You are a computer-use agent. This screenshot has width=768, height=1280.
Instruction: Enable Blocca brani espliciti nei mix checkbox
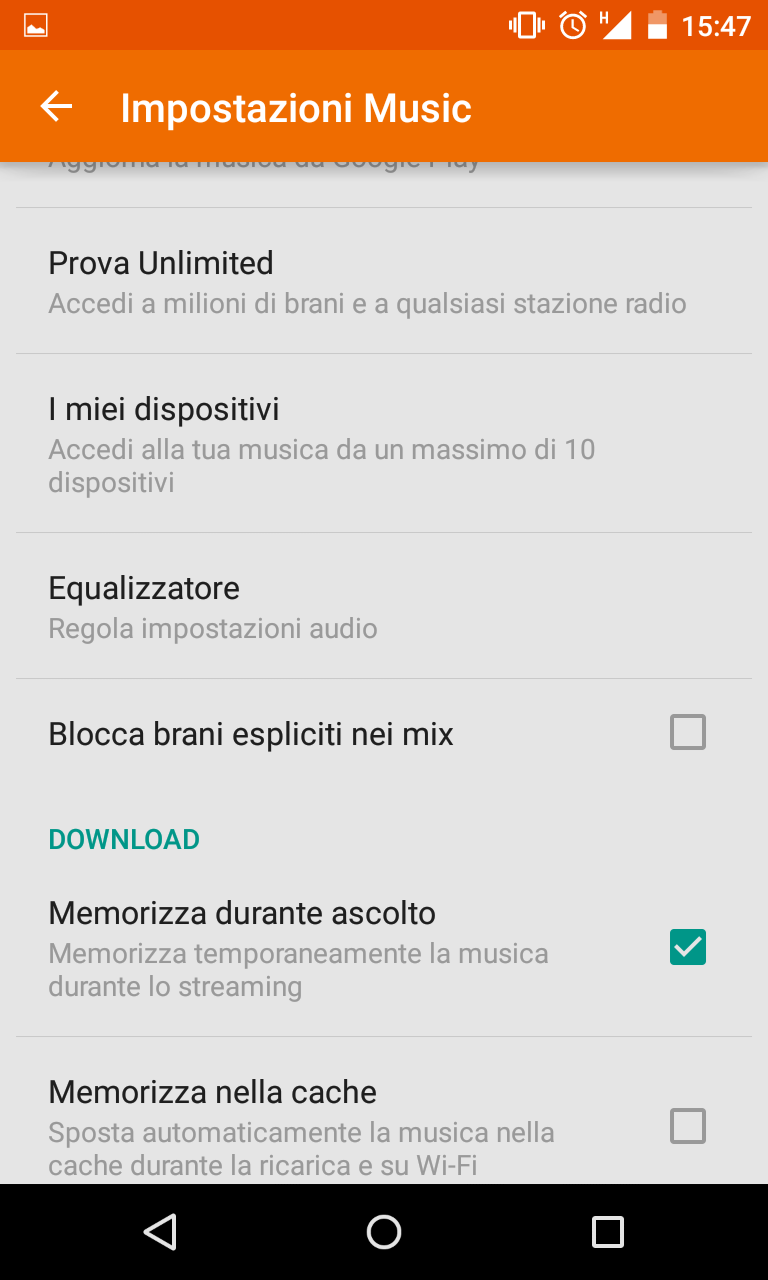tap(688, 733)
